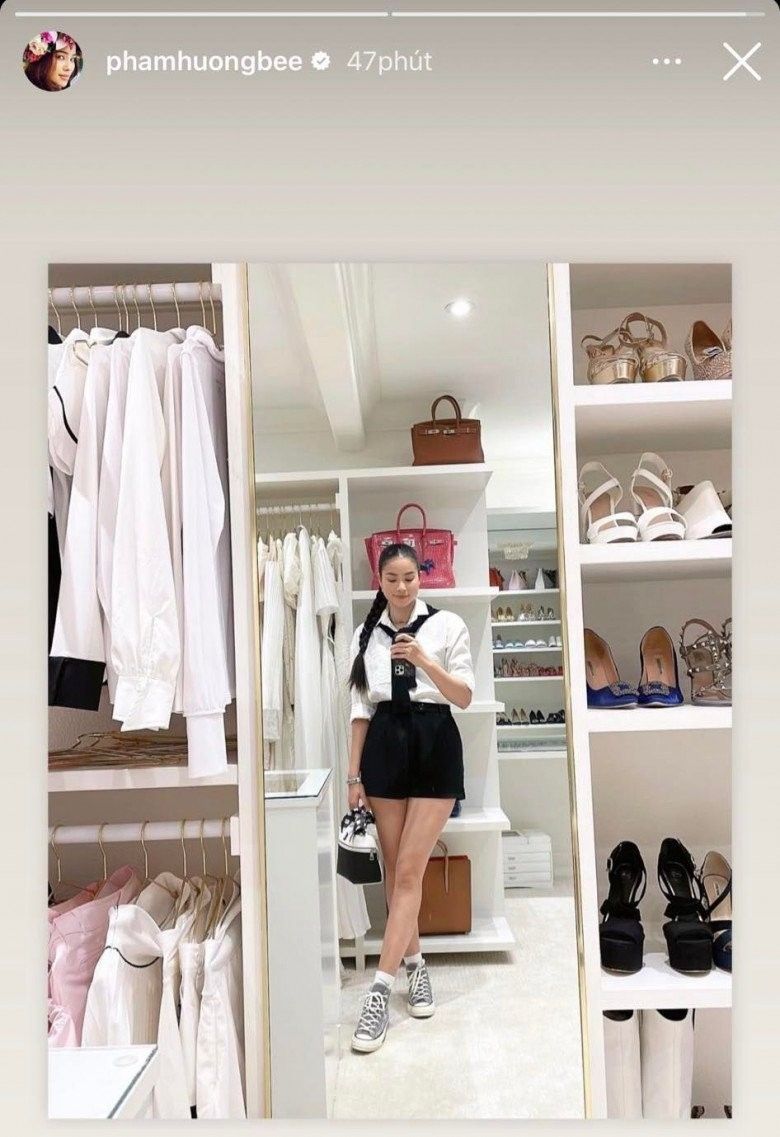
Task: Tap the phamhuongbee username
Action: click(x=203, y=61)
